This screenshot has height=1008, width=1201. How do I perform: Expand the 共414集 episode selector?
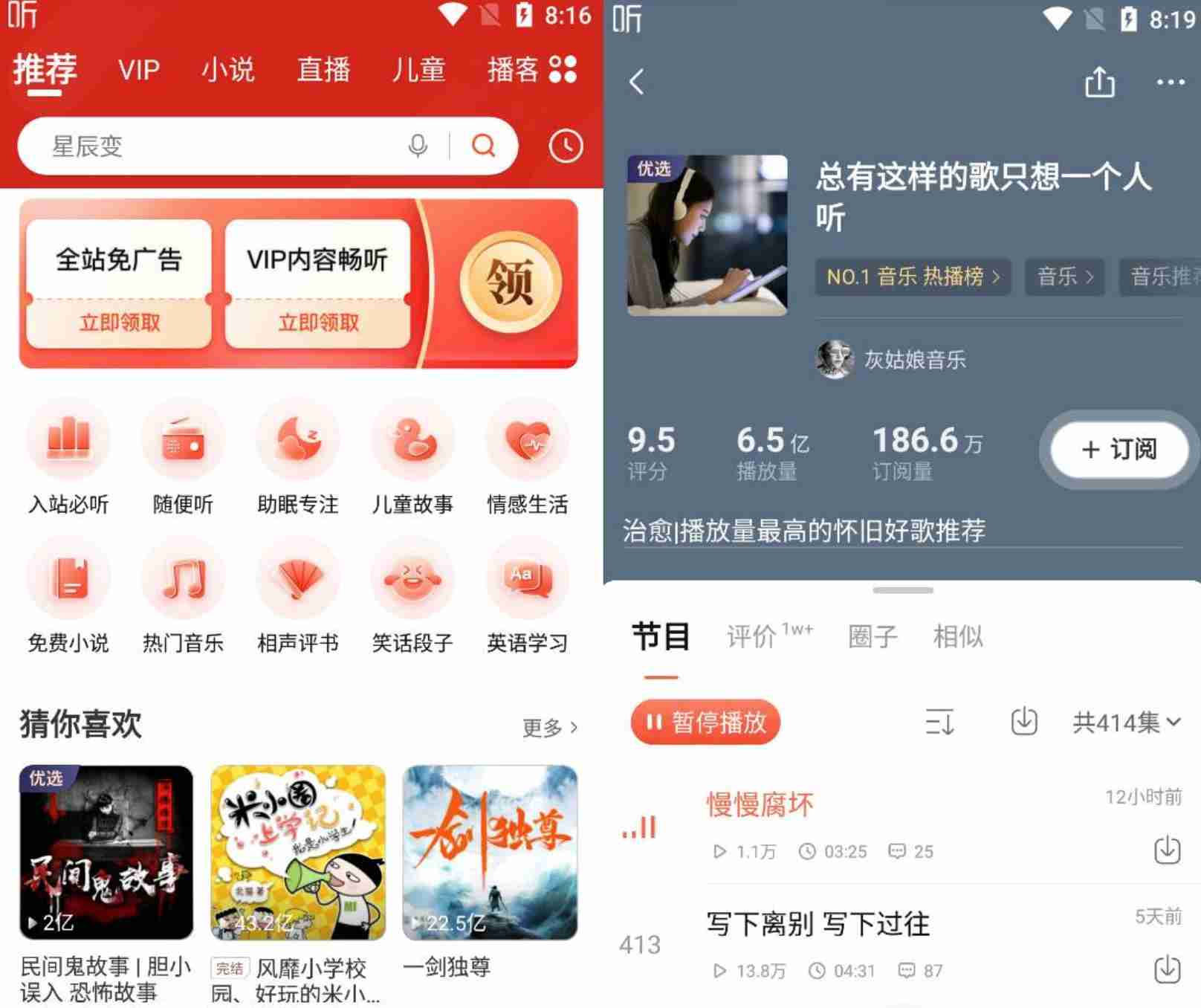1126,722
